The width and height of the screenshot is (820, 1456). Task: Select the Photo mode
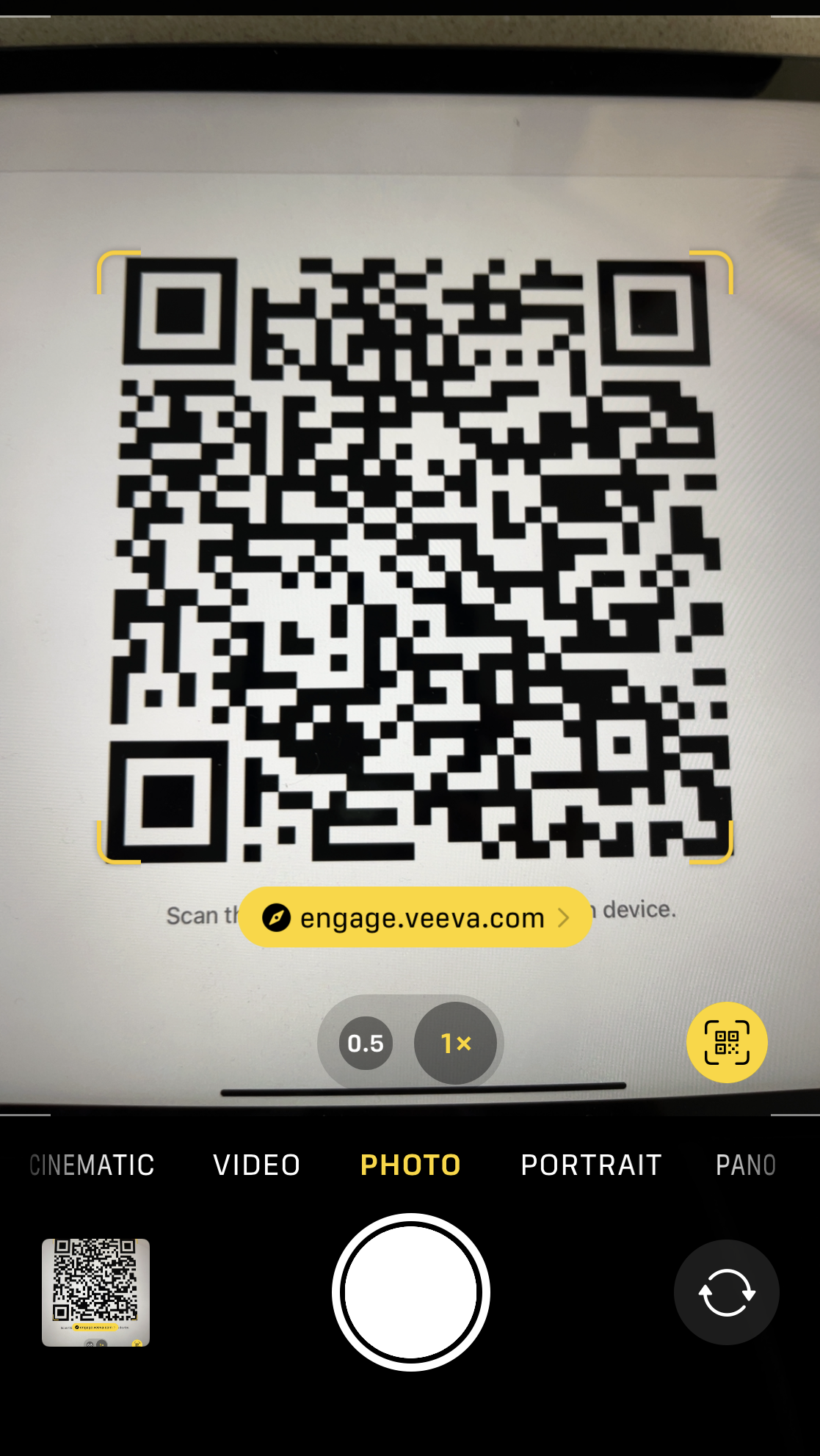tap(410, 1165)
